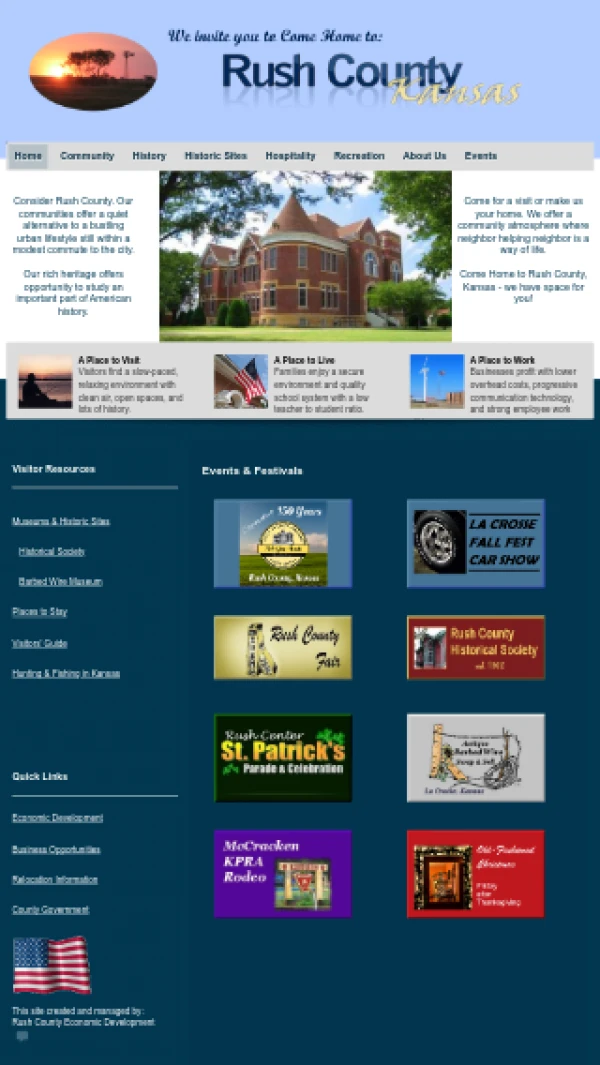
Task: Open the Community menu item
Action: pyautogui.click(x=87, y=156)
